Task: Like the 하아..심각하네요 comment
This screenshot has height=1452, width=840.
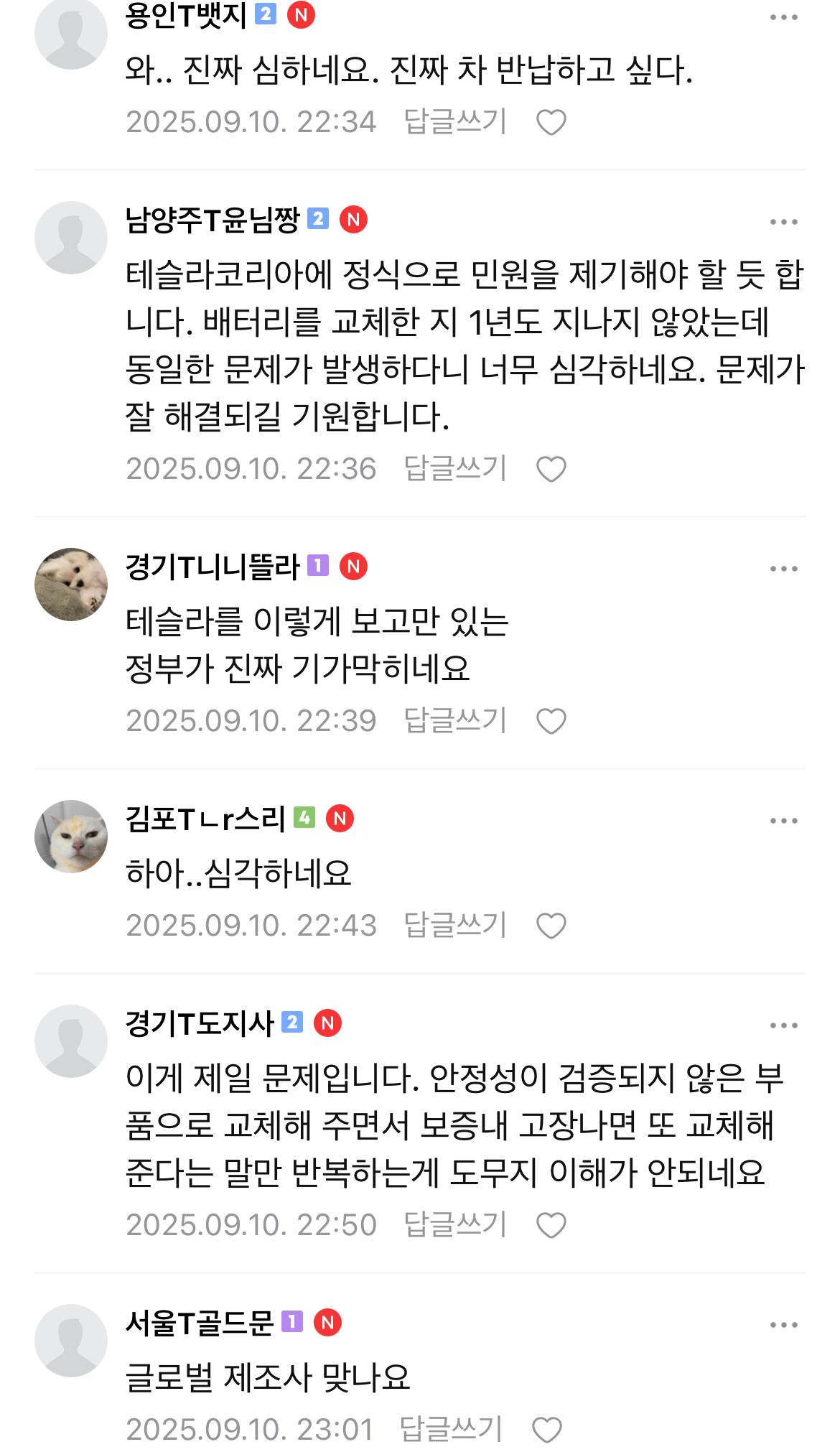Action: pyautogui.click(x=551, y=926)
